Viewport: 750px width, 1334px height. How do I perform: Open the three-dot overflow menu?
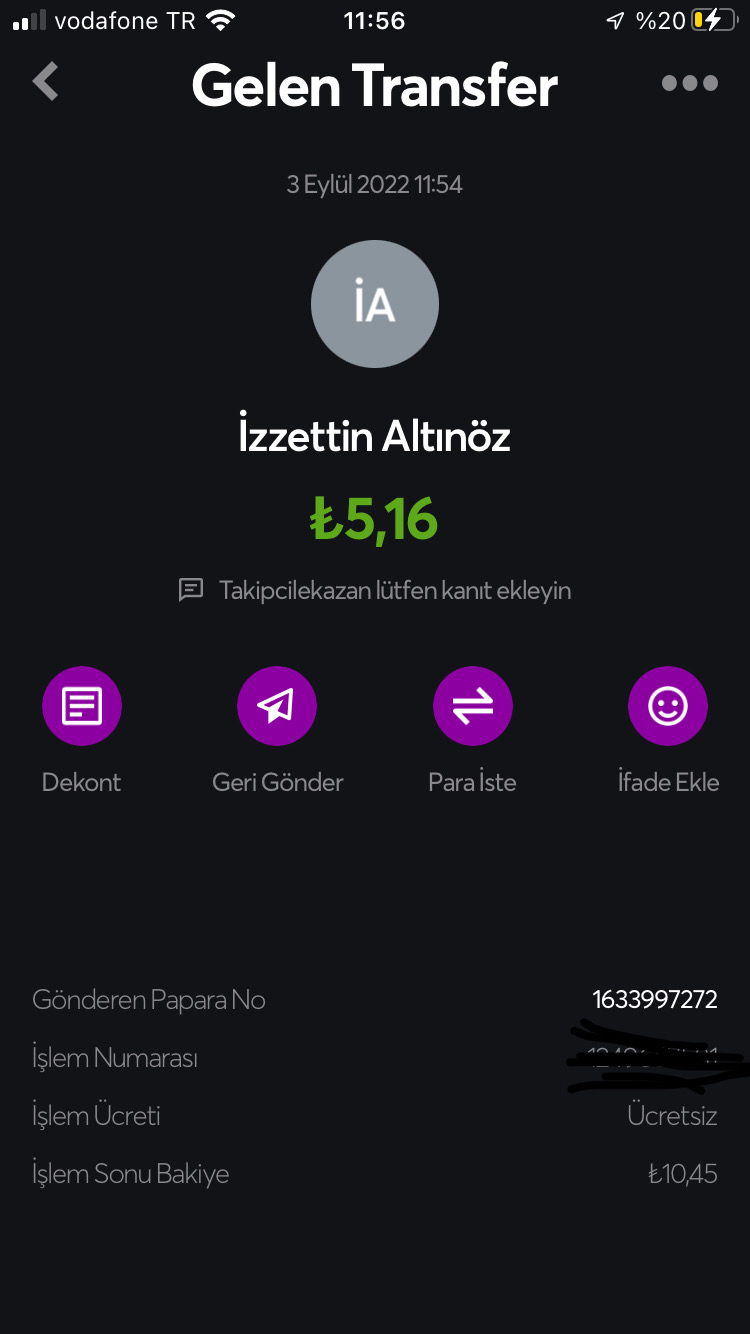[x=690, y=84]
